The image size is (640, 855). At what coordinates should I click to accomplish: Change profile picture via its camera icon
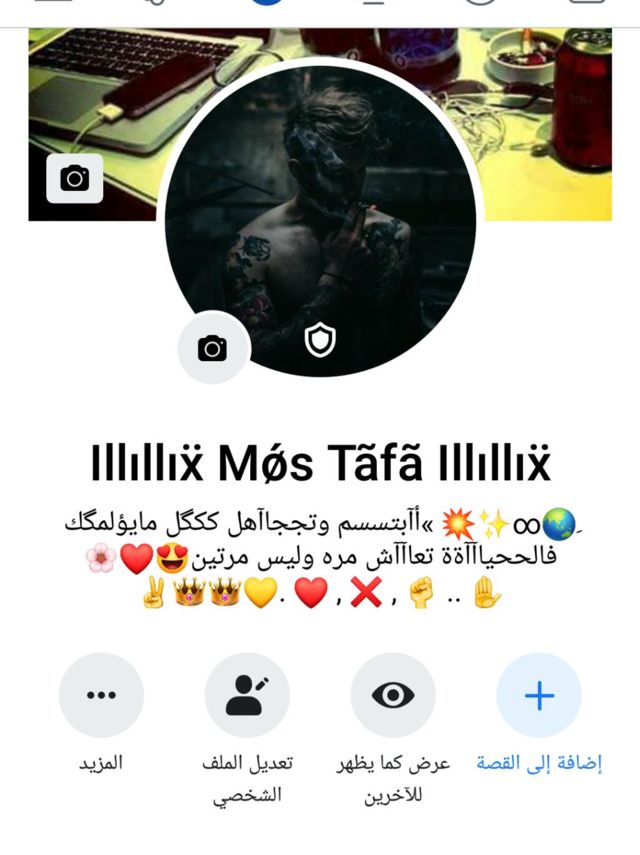(212, 348)
